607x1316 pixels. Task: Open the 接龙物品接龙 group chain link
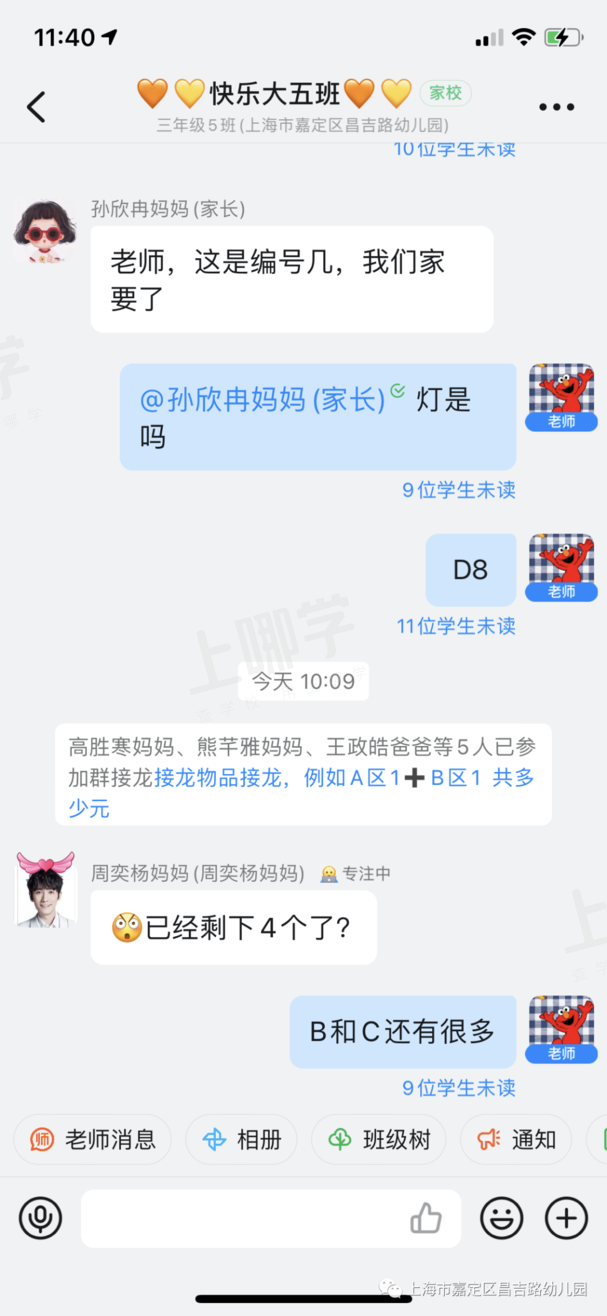[230, 779]
